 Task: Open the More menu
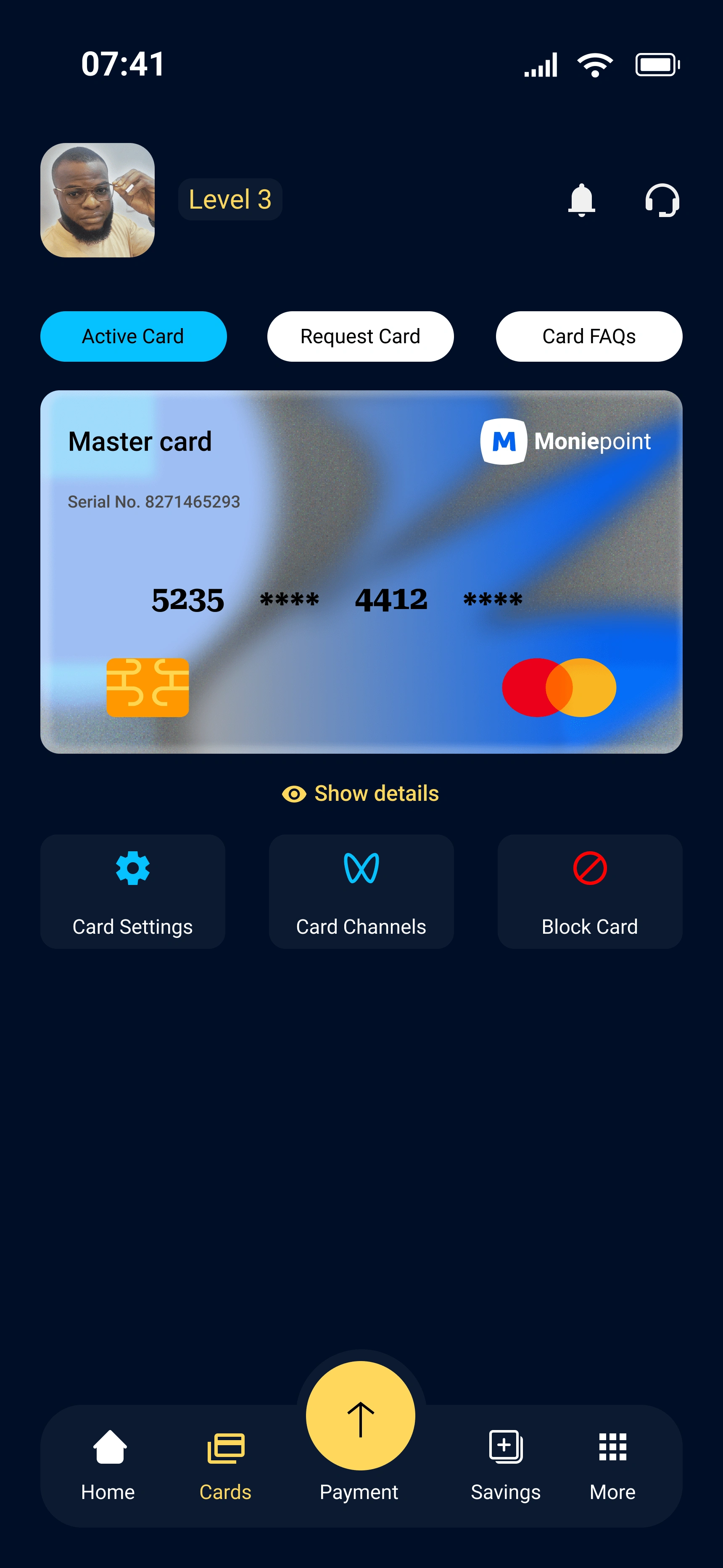[x=612, y=1464]
